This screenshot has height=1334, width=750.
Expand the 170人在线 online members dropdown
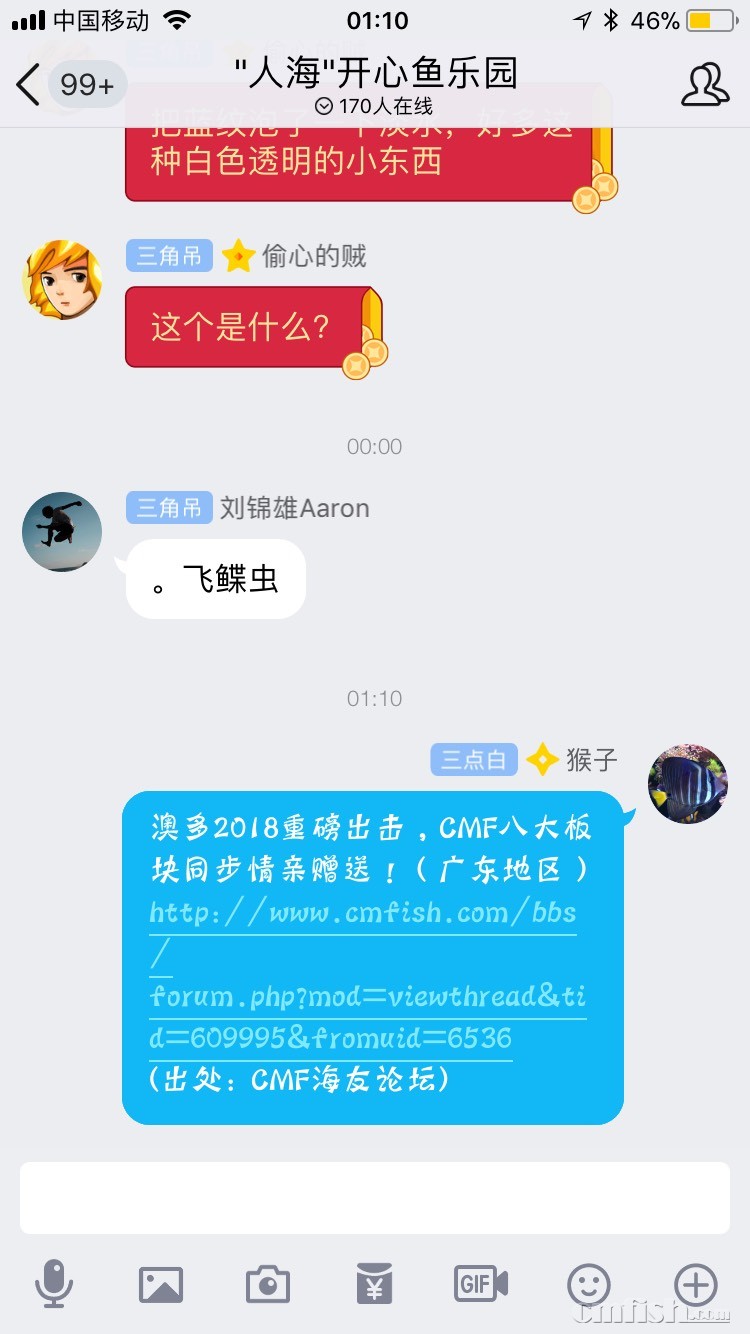[375, 106]
